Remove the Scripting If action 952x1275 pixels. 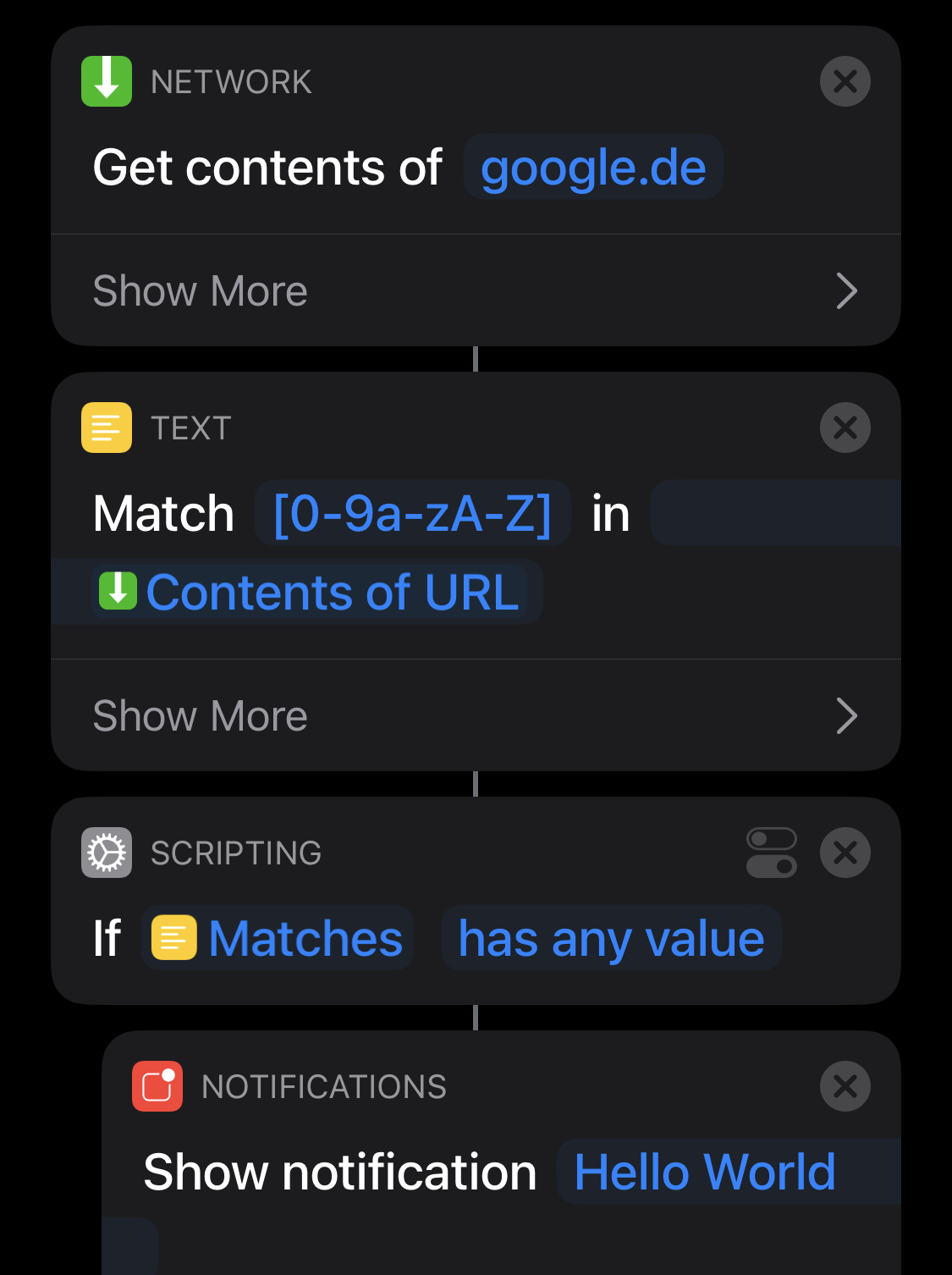click(845, 853)
